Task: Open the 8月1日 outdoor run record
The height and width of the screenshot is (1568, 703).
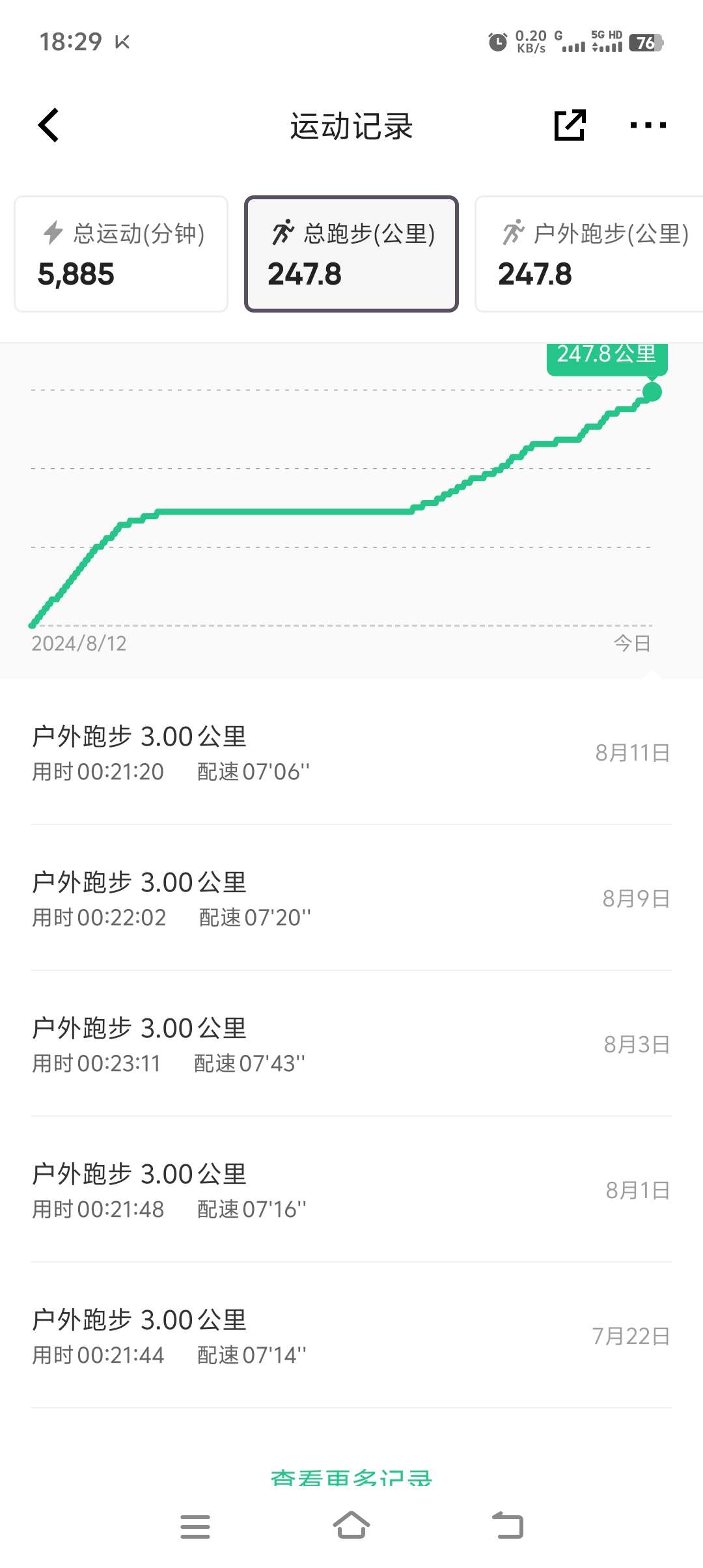Action: click(351, 1190)
